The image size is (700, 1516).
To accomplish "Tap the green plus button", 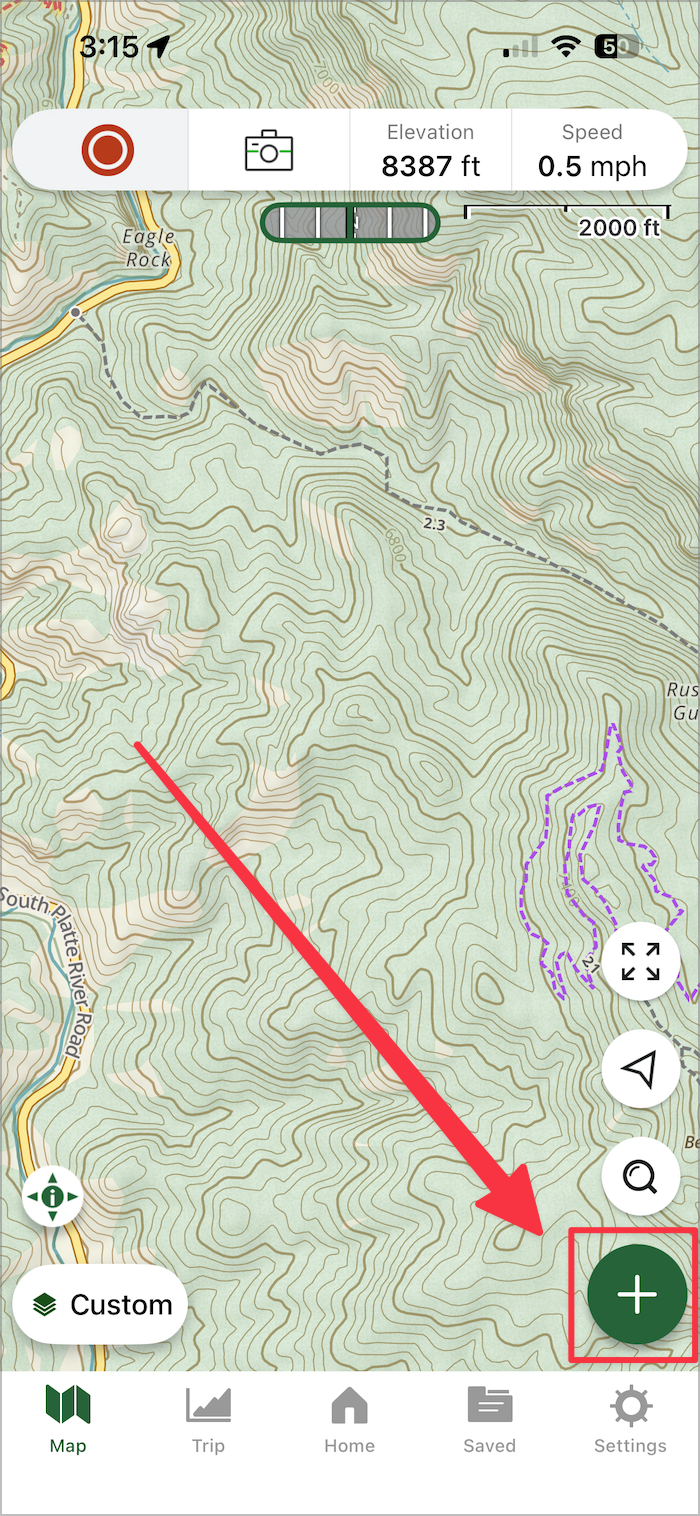I will coord(637,1295).
